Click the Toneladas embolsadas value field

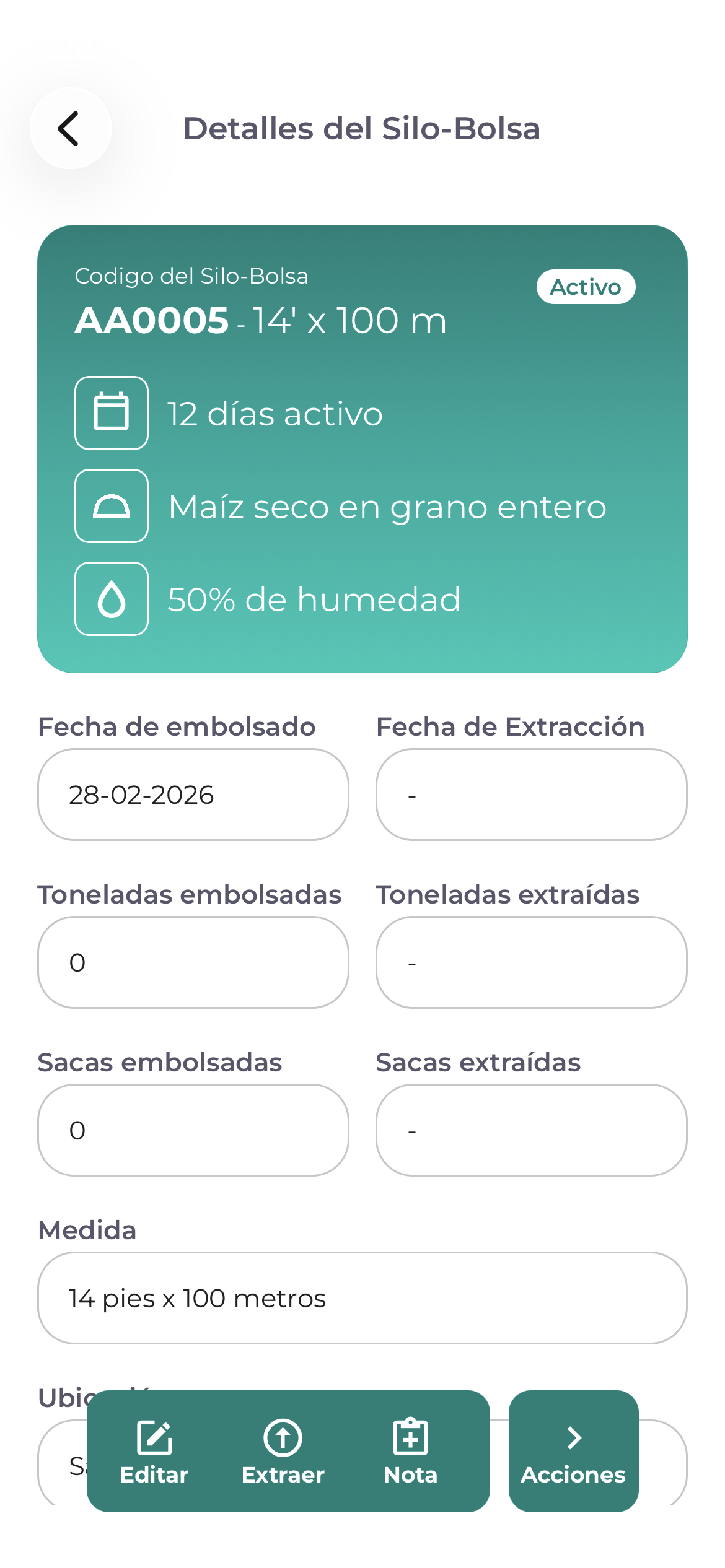click(x=193, y=963)
